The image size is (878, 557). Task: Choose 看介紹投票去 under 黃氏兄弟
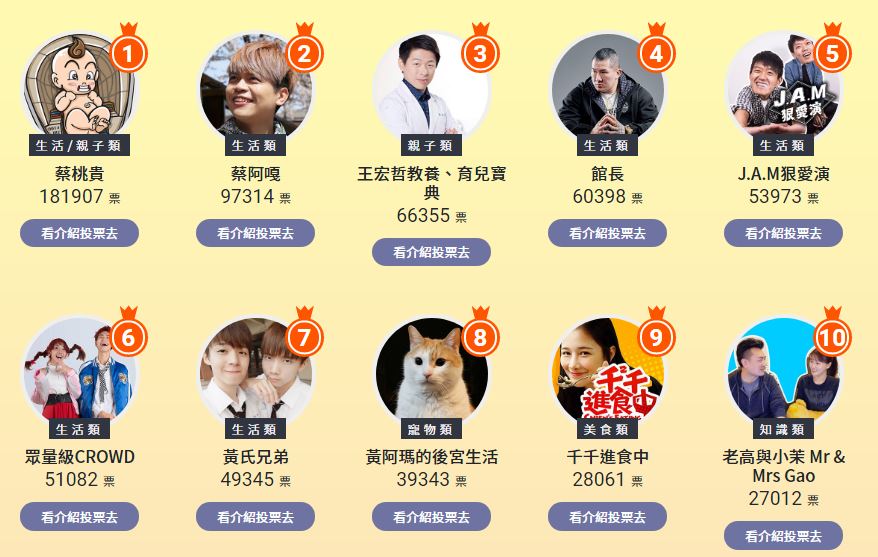(255, 517)
